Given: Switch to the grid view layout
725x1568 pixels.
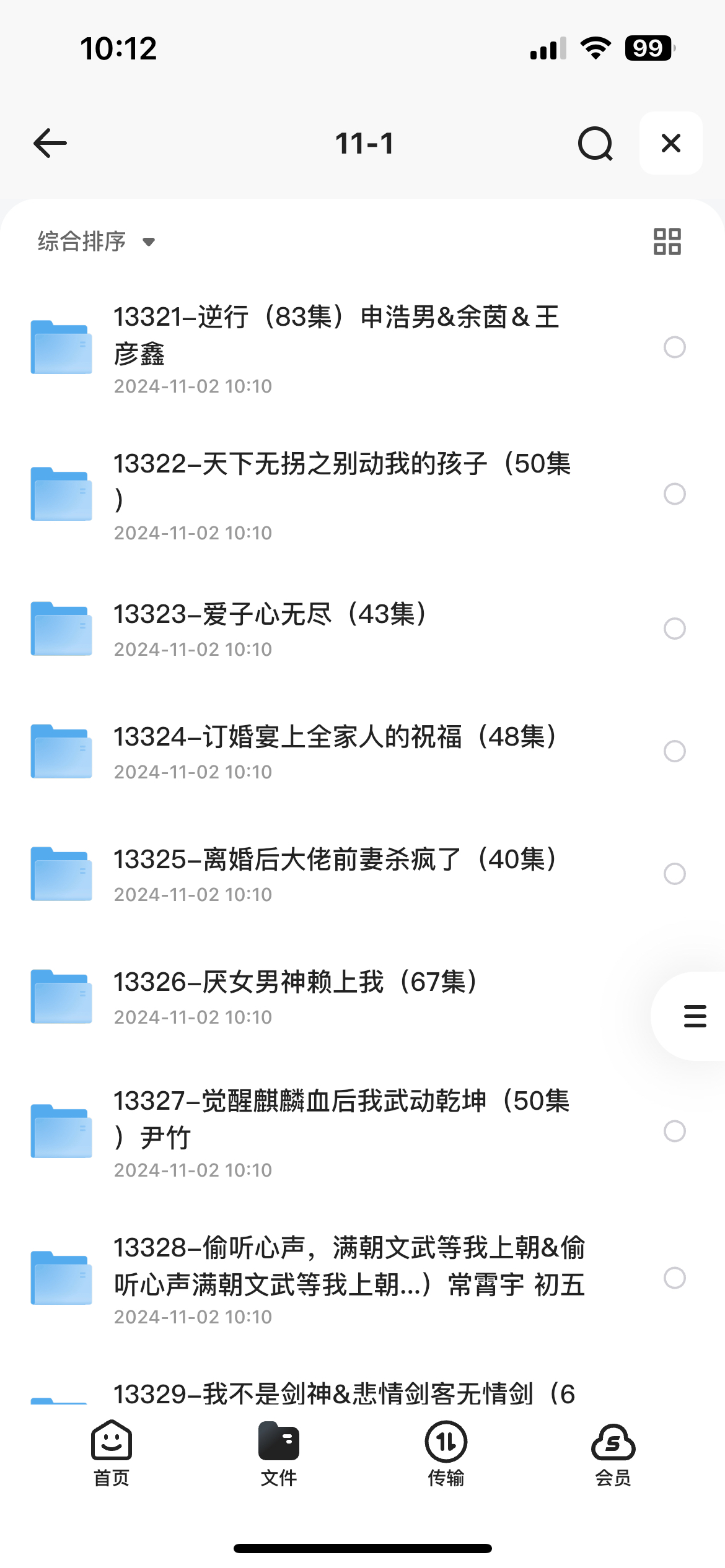Looking at the screenshot, I should 667,242.
